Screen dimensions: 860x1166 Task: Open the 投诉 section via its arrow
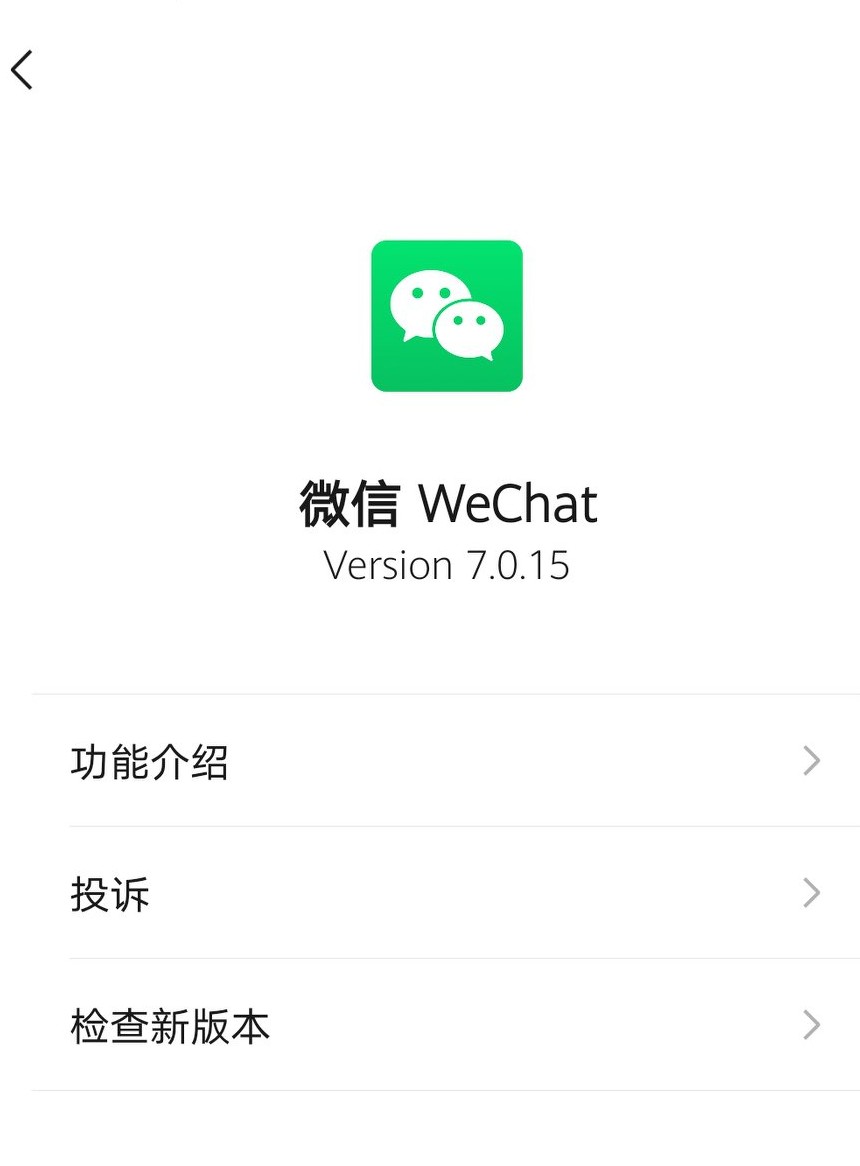(810, 894)
